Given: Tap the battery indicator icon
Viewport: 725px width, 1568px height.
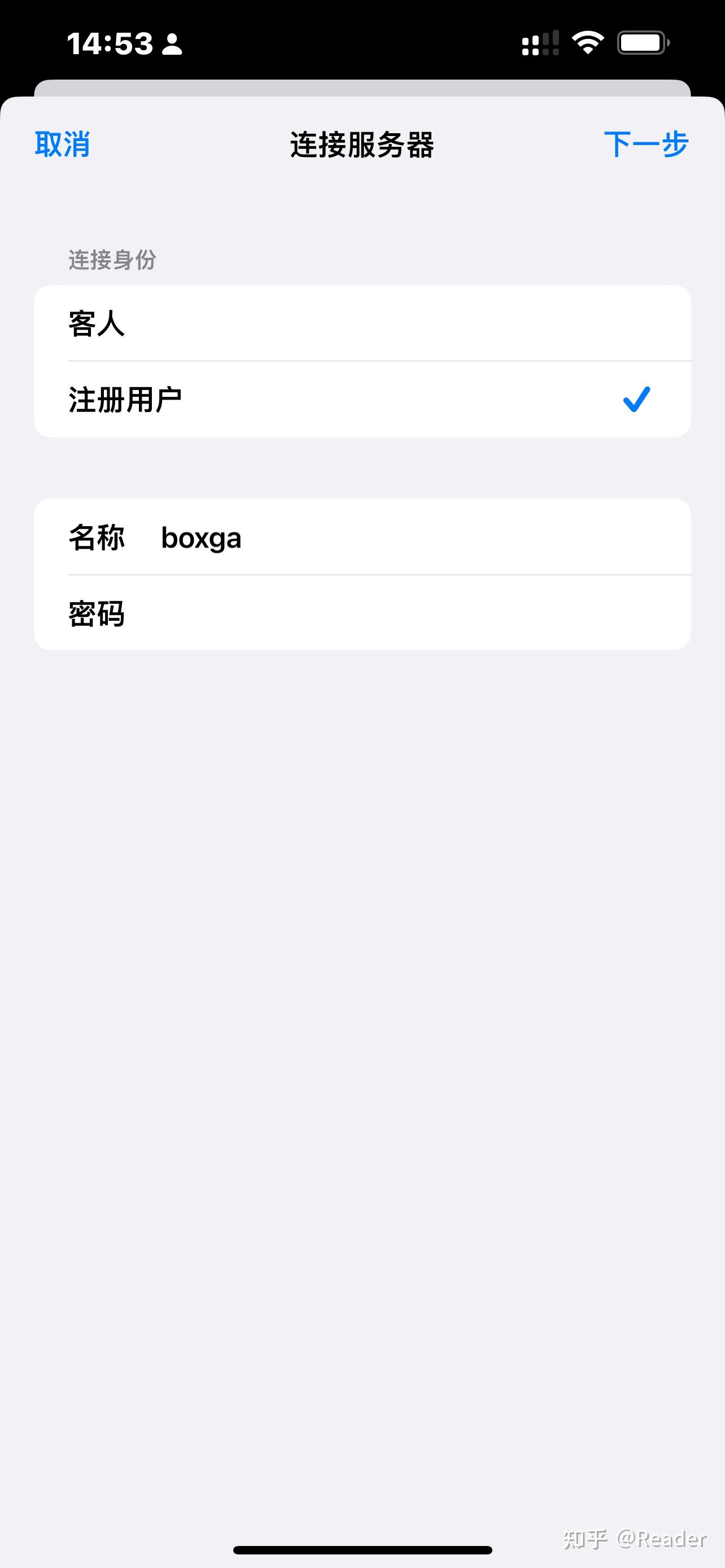Looking at the screenshot, I should [642, 42].
